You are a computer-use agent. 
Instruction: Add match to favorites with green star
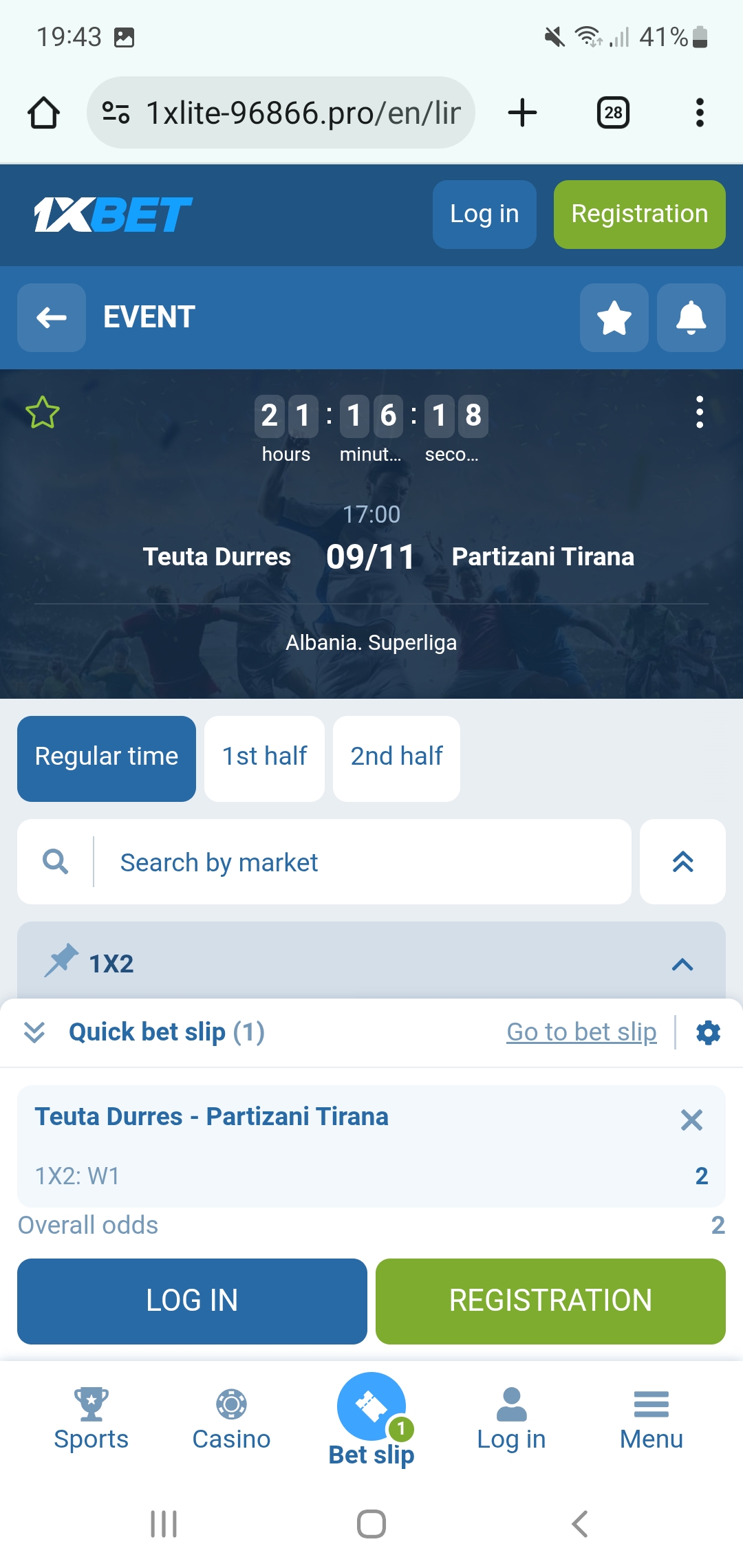click(43, 413)
